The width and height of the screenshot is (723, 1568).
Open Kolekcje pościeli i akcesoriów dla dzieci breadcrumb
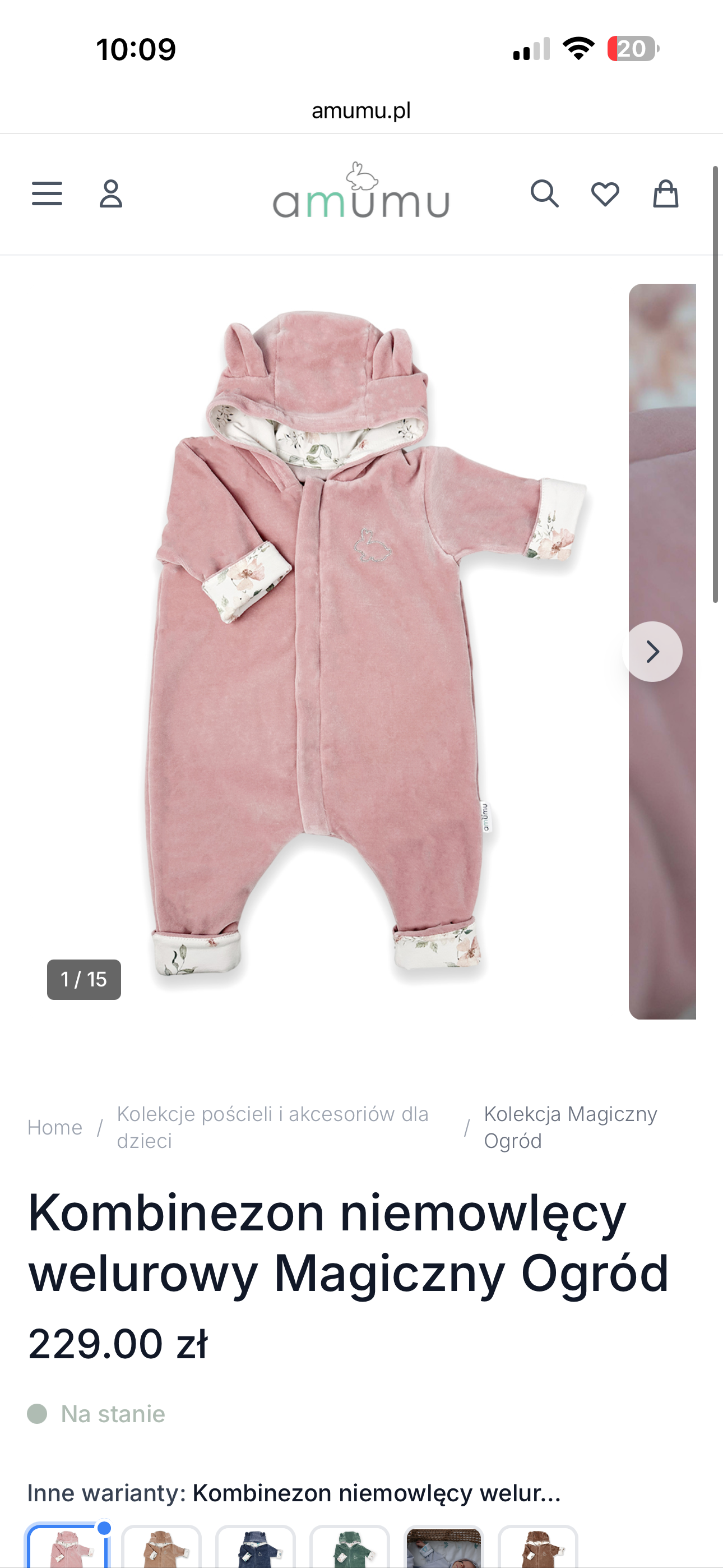(272, 1127)
